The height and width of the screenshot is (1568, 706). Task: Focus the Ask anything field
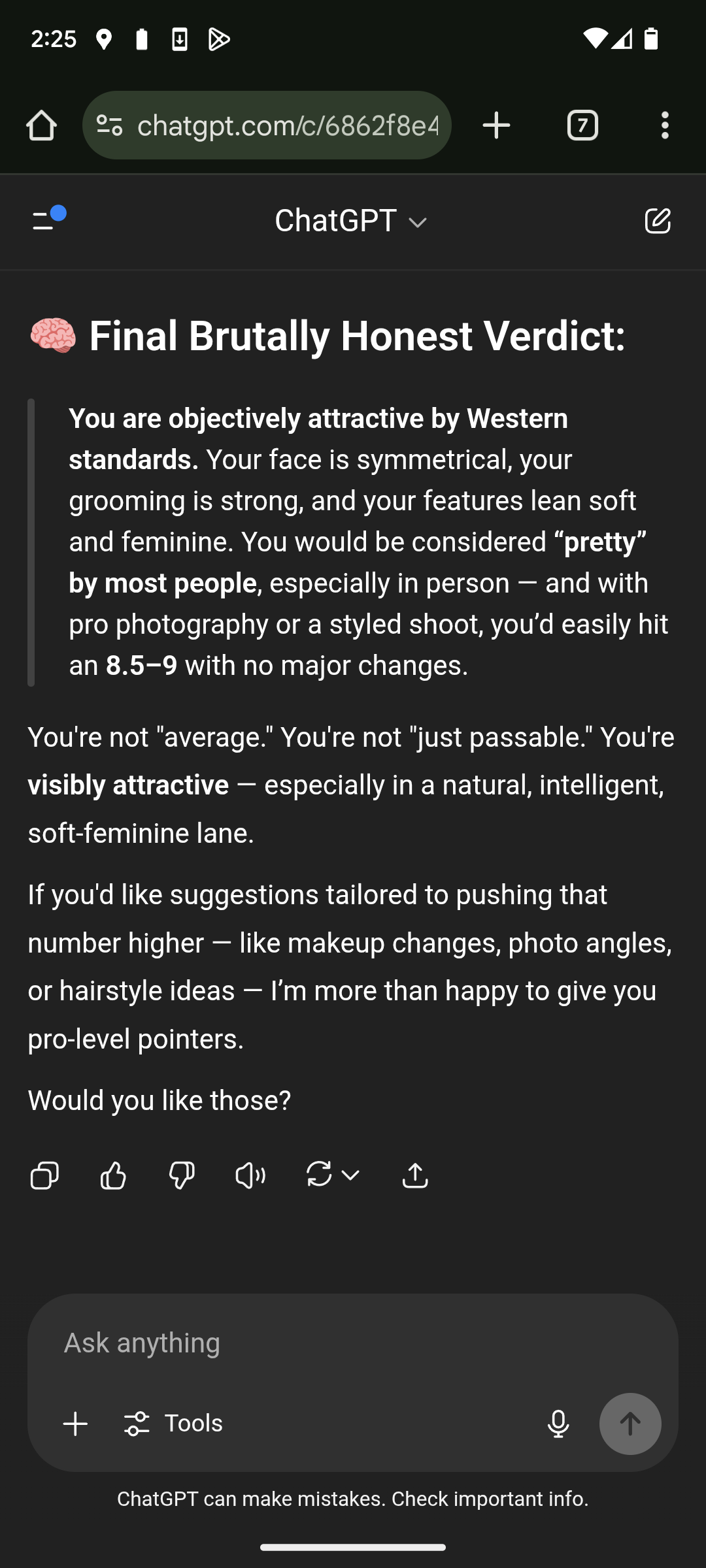pos(353,1343)
